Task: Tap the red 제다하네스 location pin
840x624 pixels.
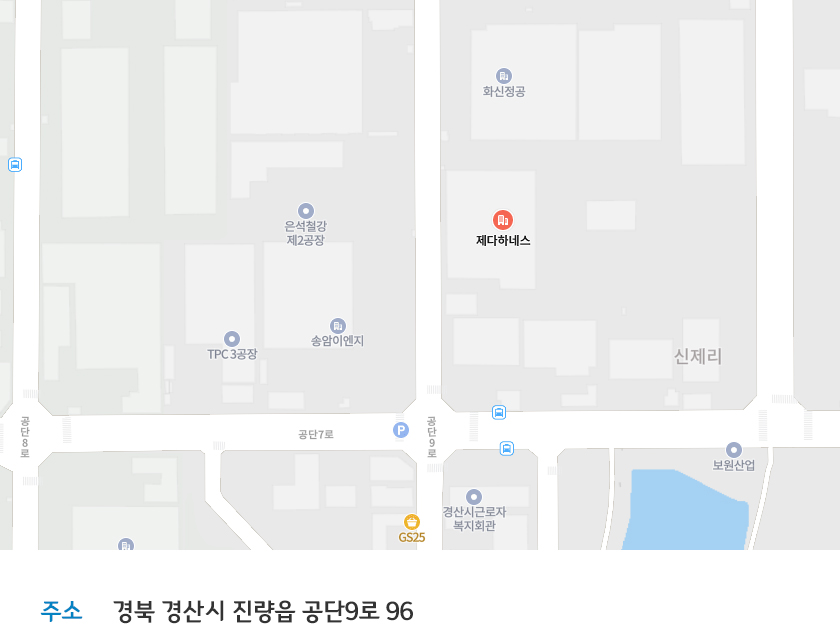Action: tap(503, 220)
